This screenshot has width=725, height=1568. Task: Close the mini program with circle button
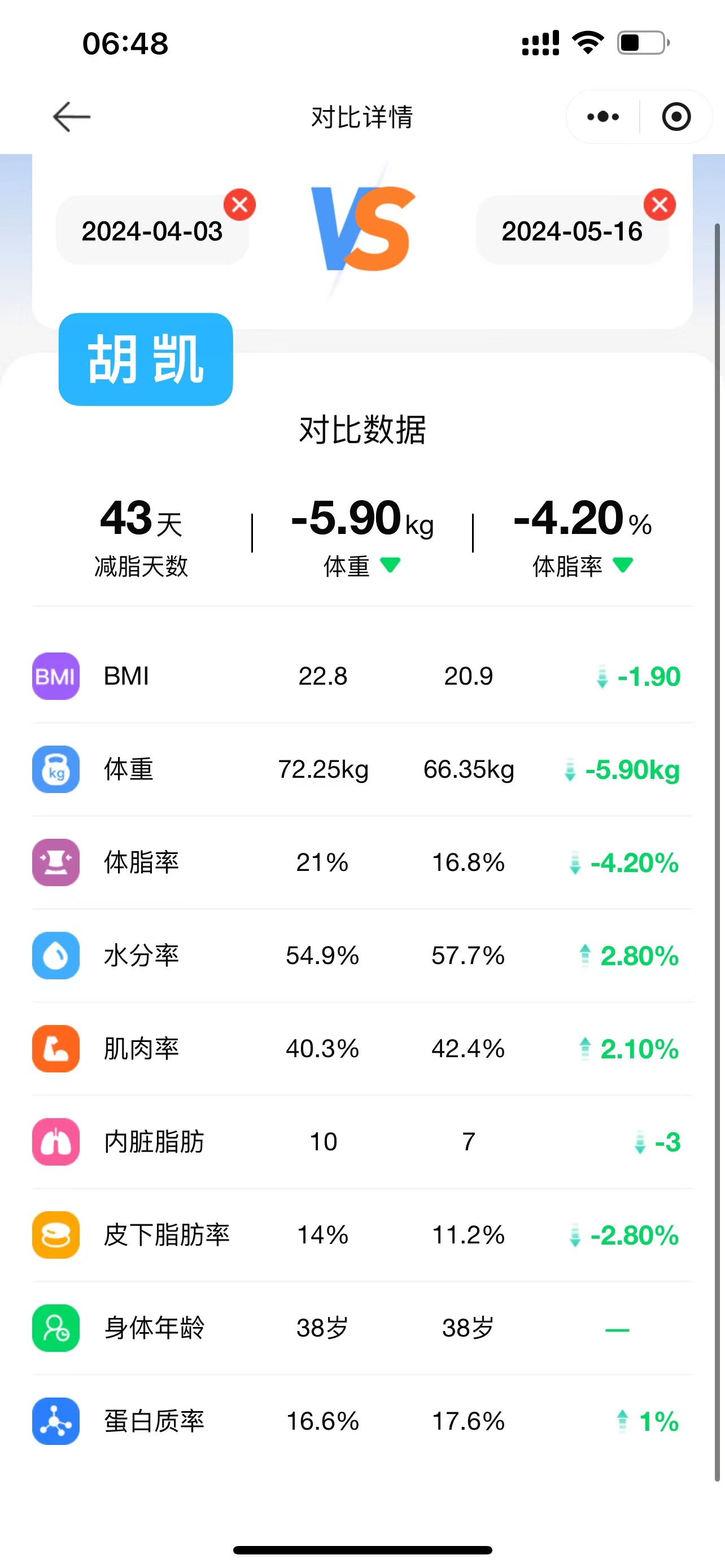[x=676, y=116]
